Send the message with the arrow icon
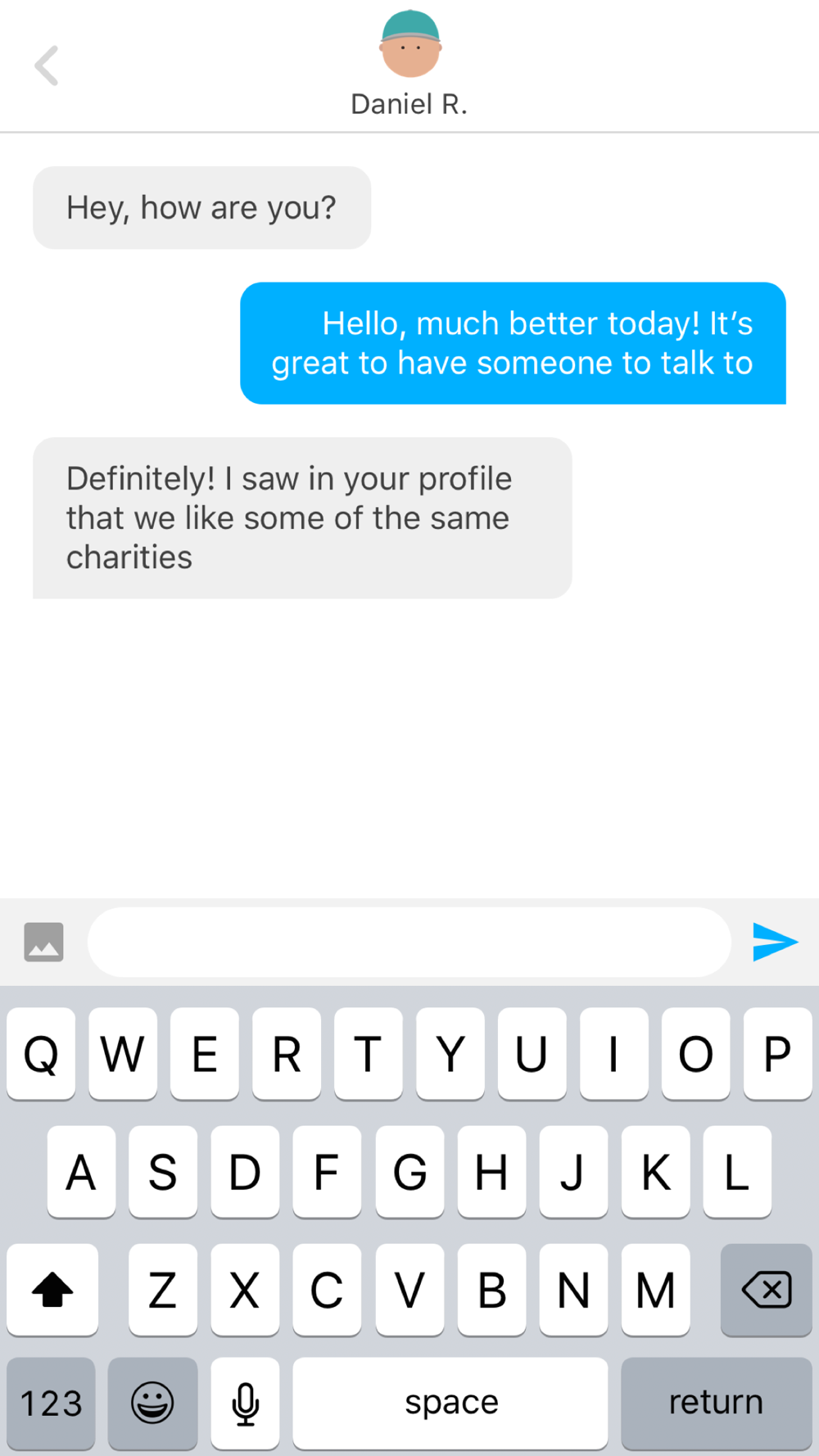 pyautogui.click(x=774, y=942)
